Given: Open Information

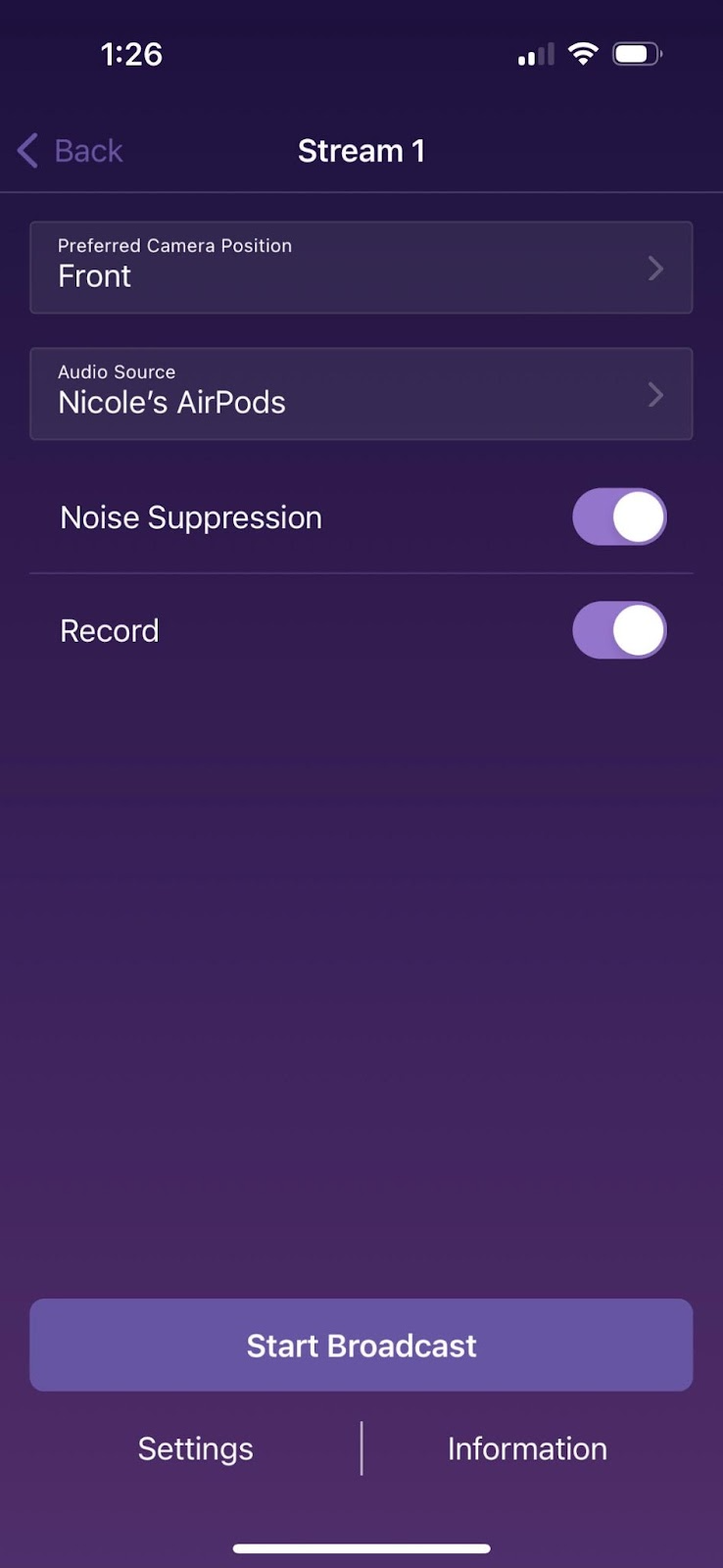Looking at the screenshot, I should click(x=527, y=1448).
